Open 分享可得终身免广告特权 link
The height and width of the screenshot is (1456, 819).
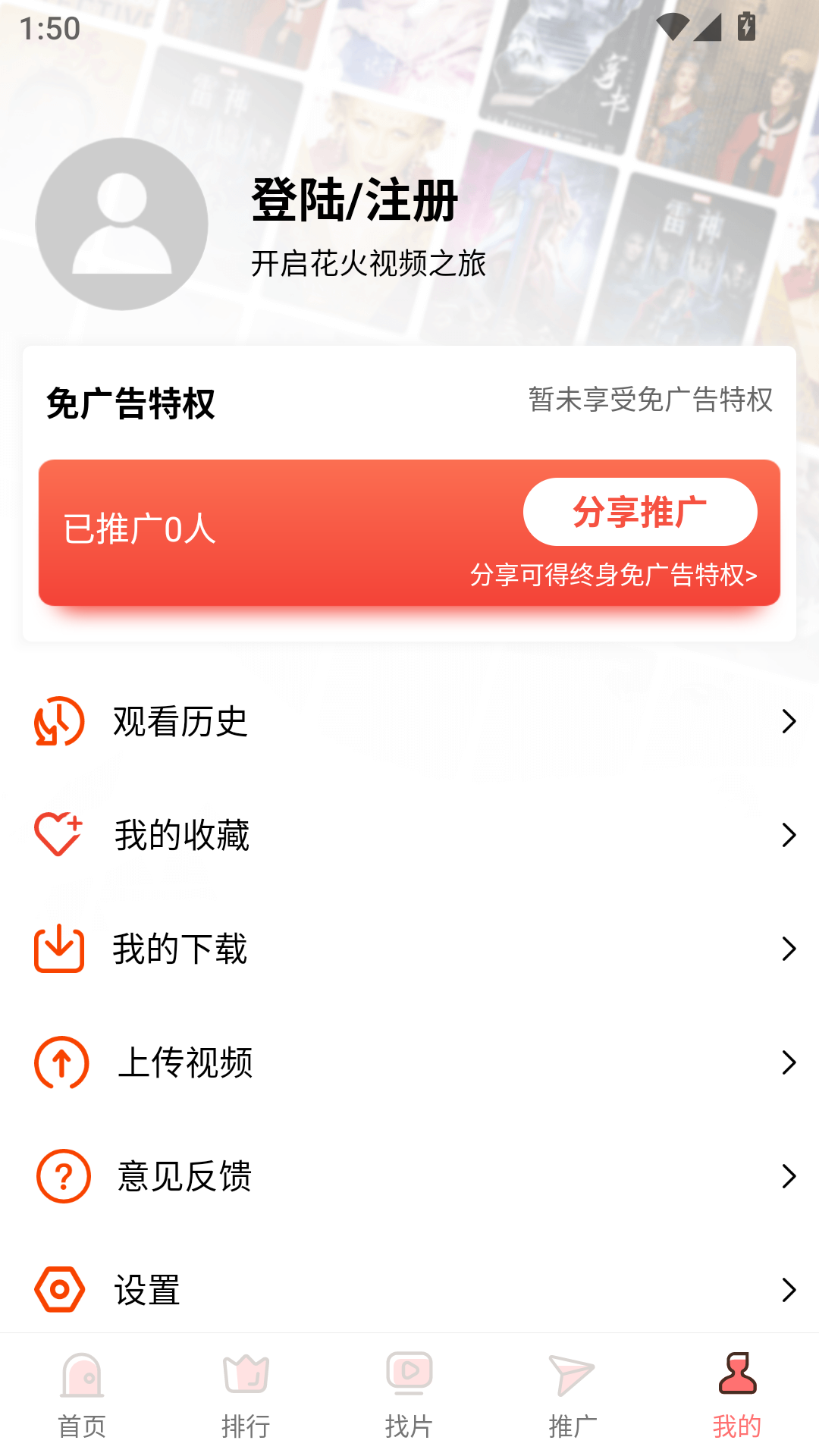(x=614, y=577)
